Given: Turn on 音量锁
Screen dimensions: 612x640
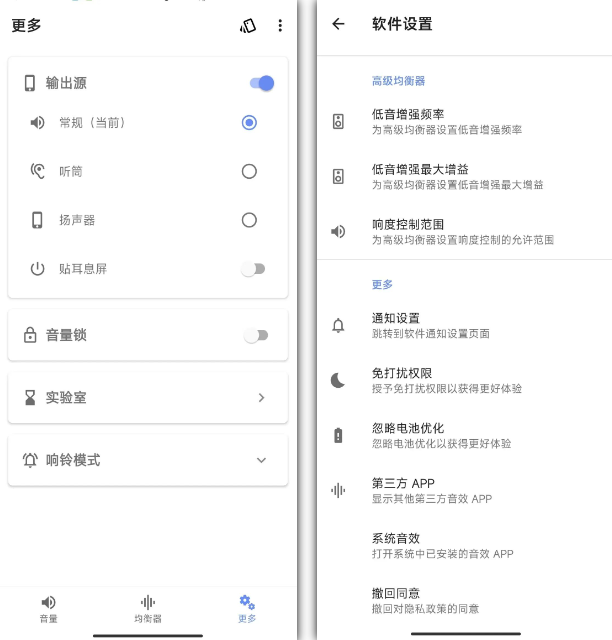Looking at the screenshot, I should (256, 335).
